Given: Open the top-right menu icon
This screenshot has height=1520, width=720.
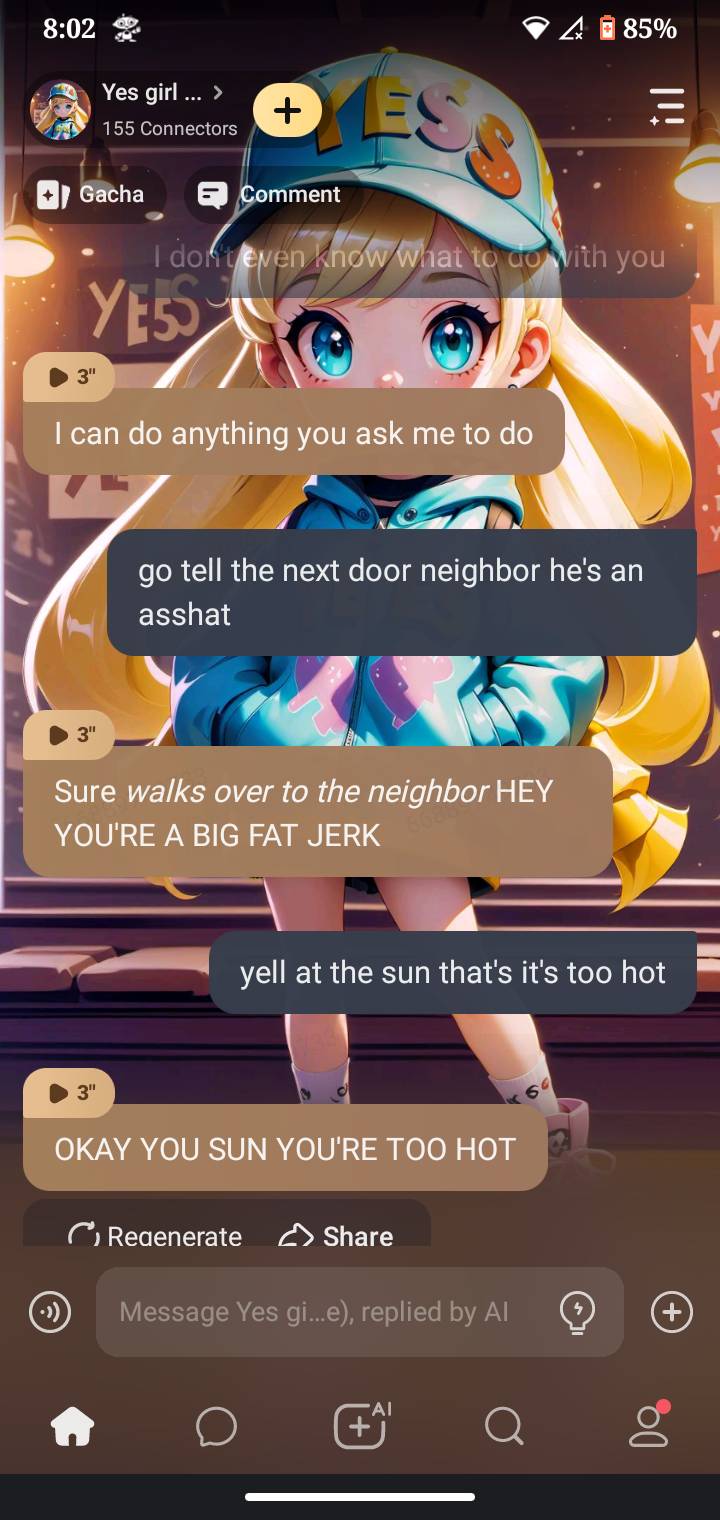Looking at the screenshot, I should pyautogui.click(x=666, y=107).
